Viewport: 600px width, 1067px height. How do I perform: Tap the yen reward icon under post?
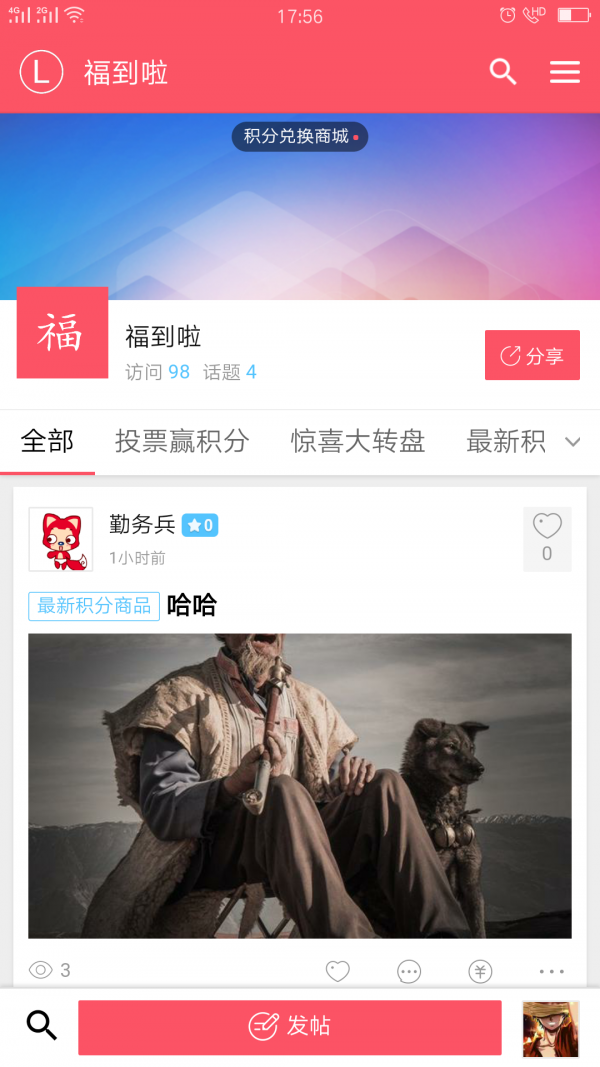pos(480,971)
